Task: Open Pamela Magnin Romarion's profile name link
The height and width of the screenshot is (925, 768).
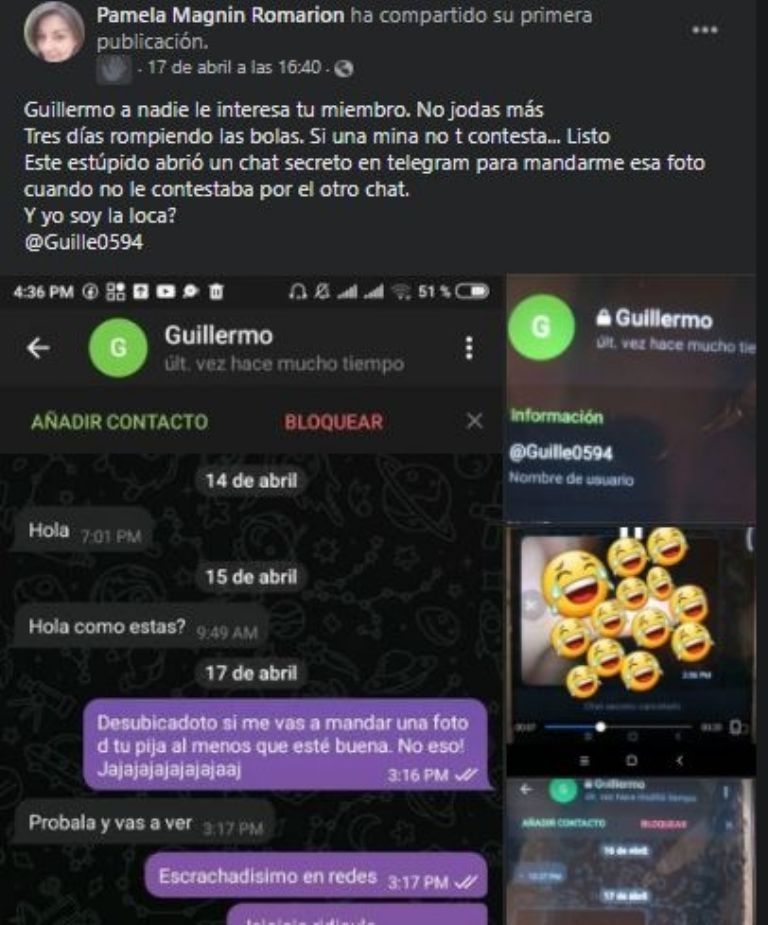Action: tap(221, 17)
